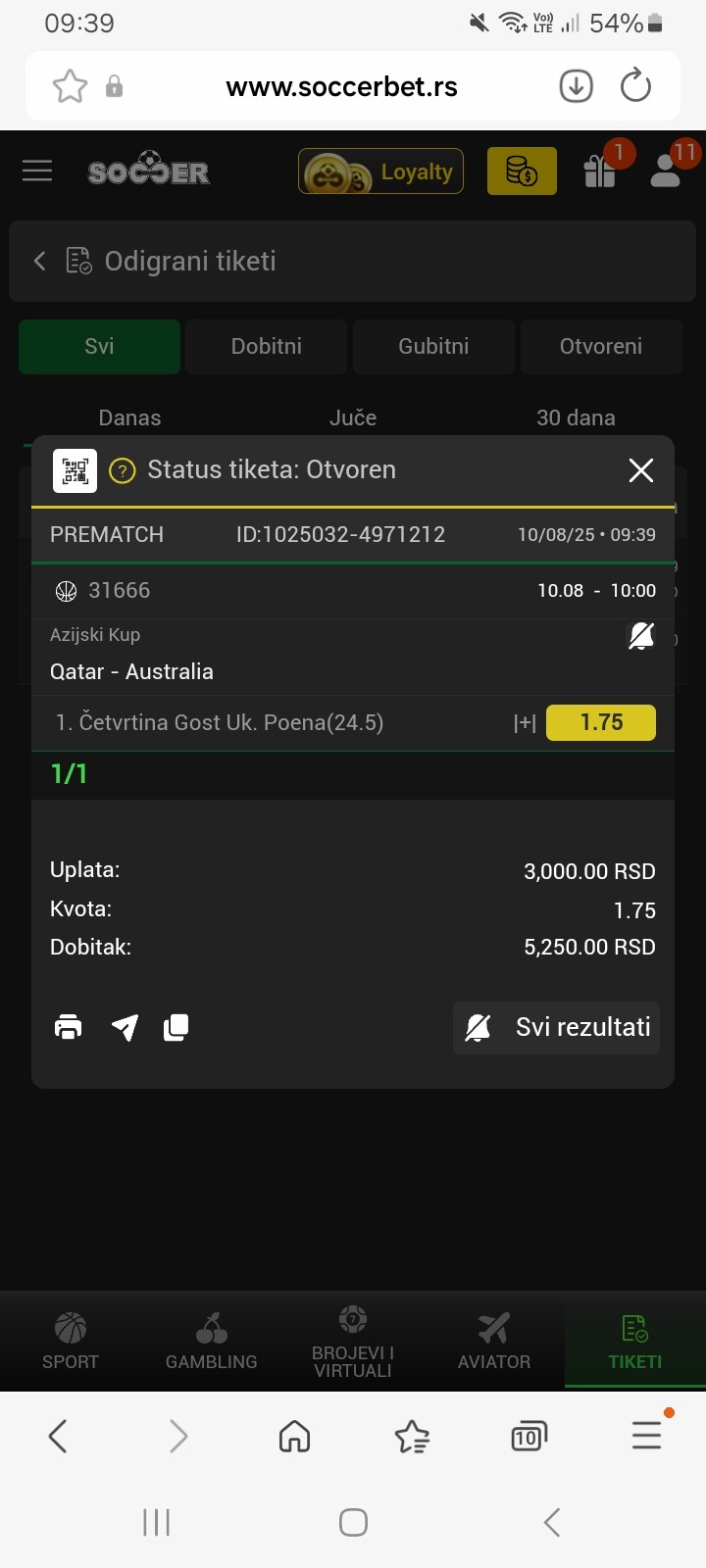Screen dimensions: 706x1568
Task: Toggle notifications bell for Qatar - Australia
Action: pyautogui.click(x=641, y=636)
